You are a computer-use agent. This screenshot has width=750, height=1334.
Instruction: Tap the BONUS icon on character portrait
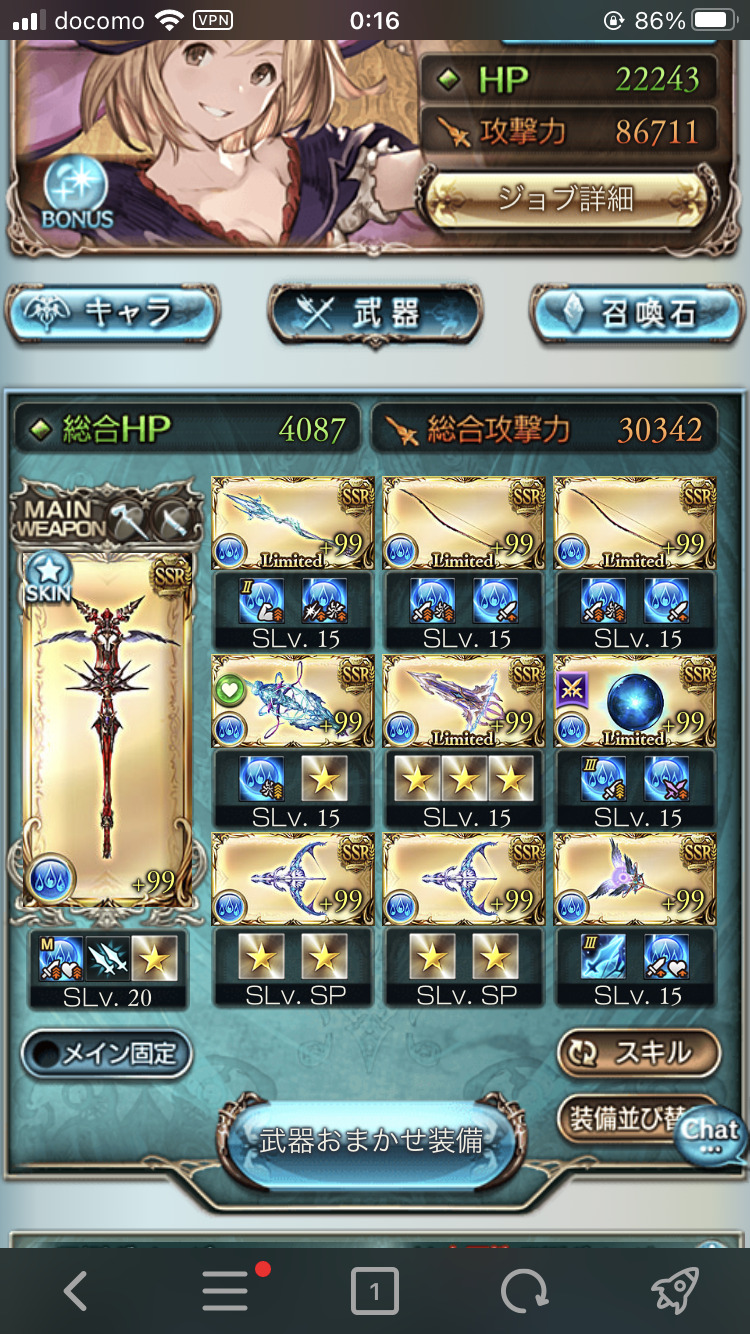(77, 194)
